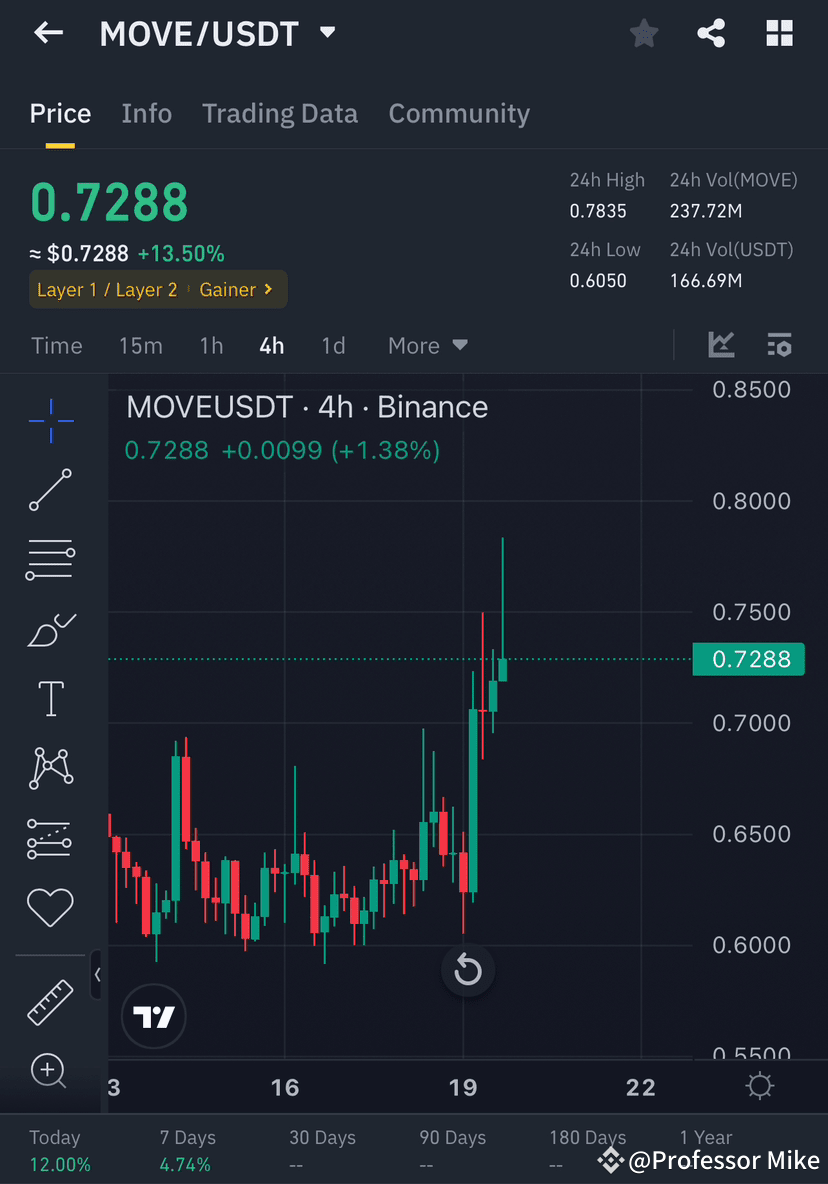
Task: Collapse the drawing tools sidebar
Action: pos(97,975)
